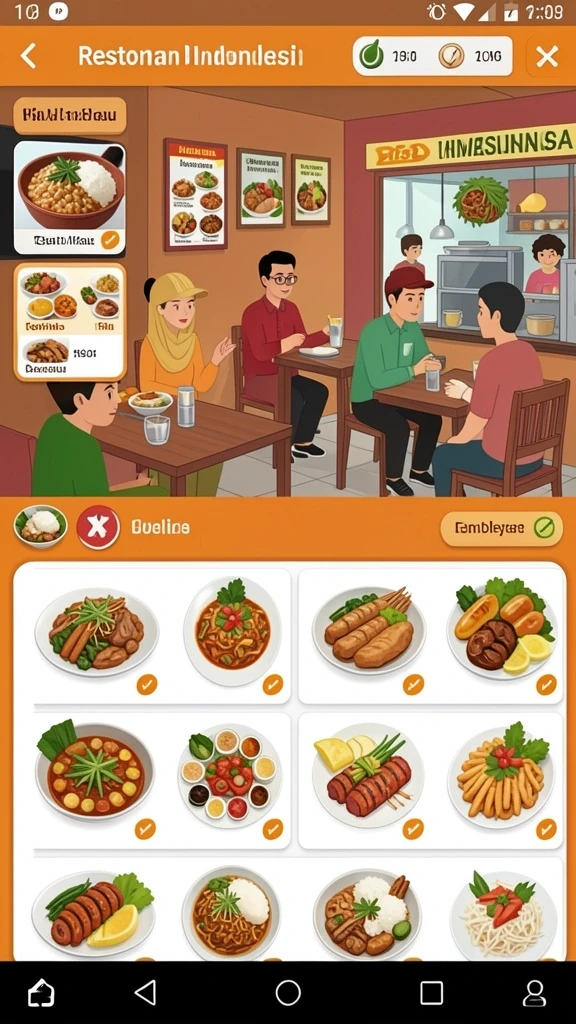Choose the grilled meats plate with lemon slices
The image size is (576, 1024).
point(502,632)
